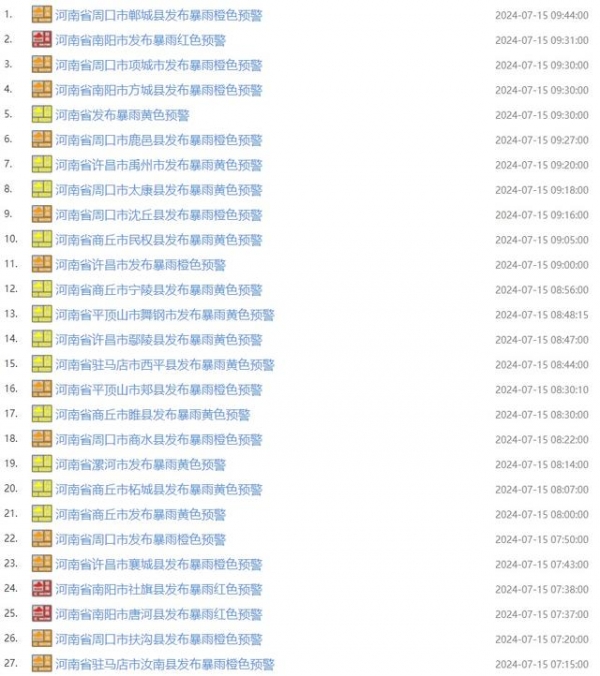Screen dimensions: 600x676
Task: Open the 南阳市方城县 orange warning link
Action: coord(158,90)
